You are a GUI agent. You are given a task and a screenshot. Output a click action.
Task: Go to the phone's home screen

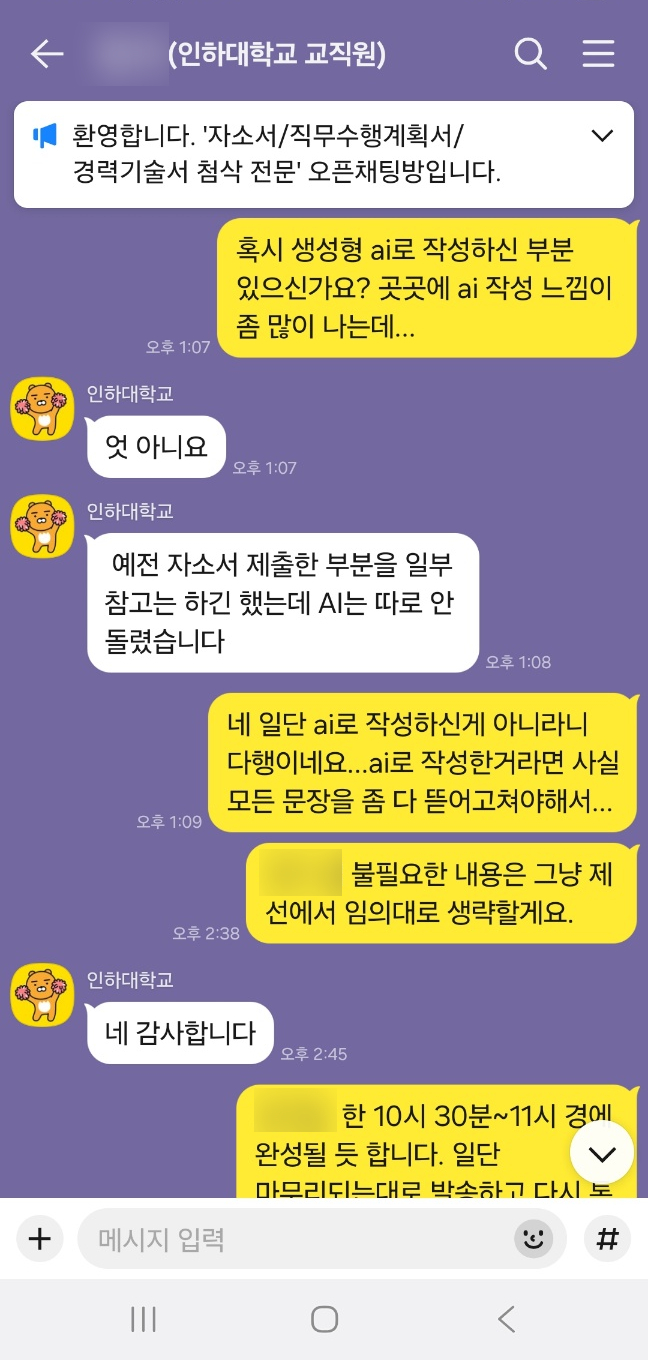coord(324,1319)
